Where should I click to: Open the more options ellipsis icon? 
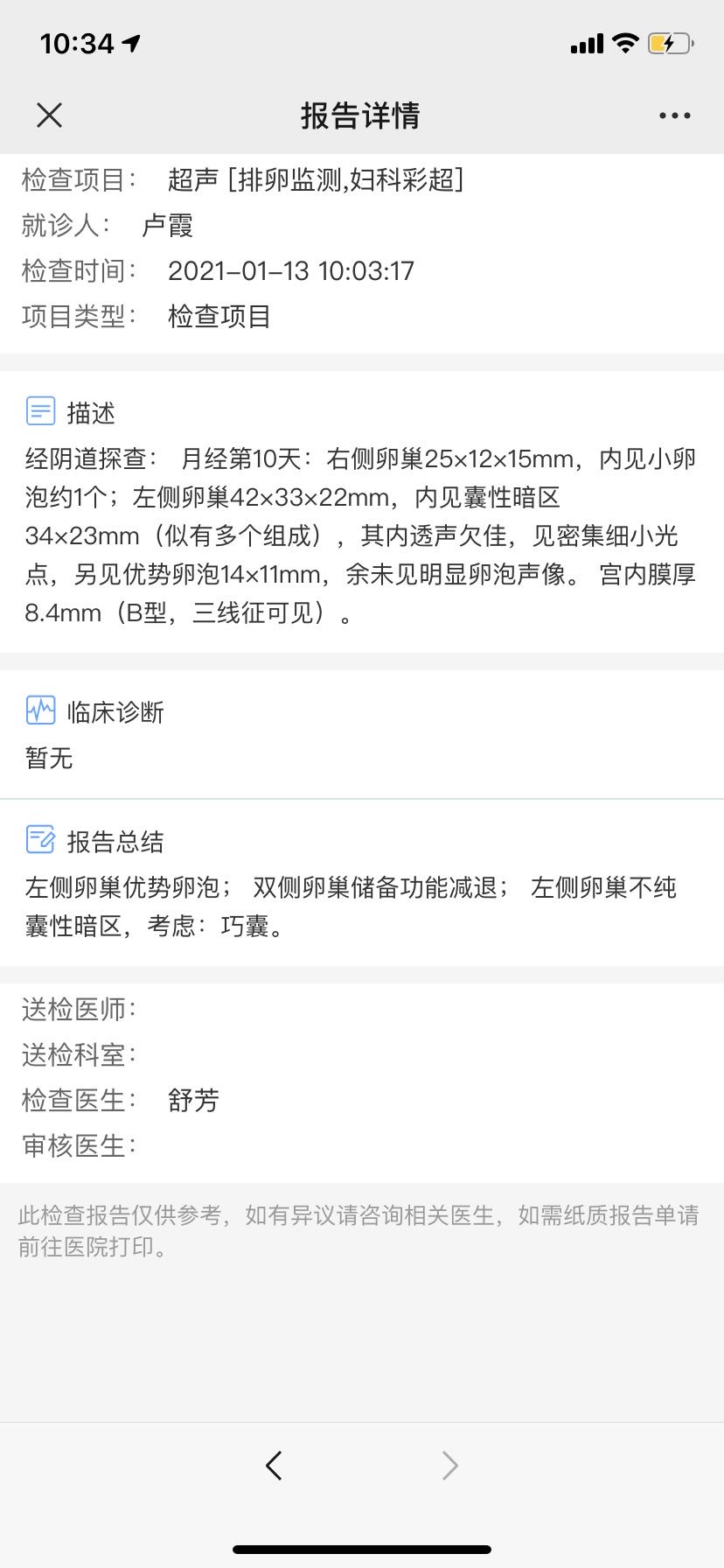(x=674, y=115)
